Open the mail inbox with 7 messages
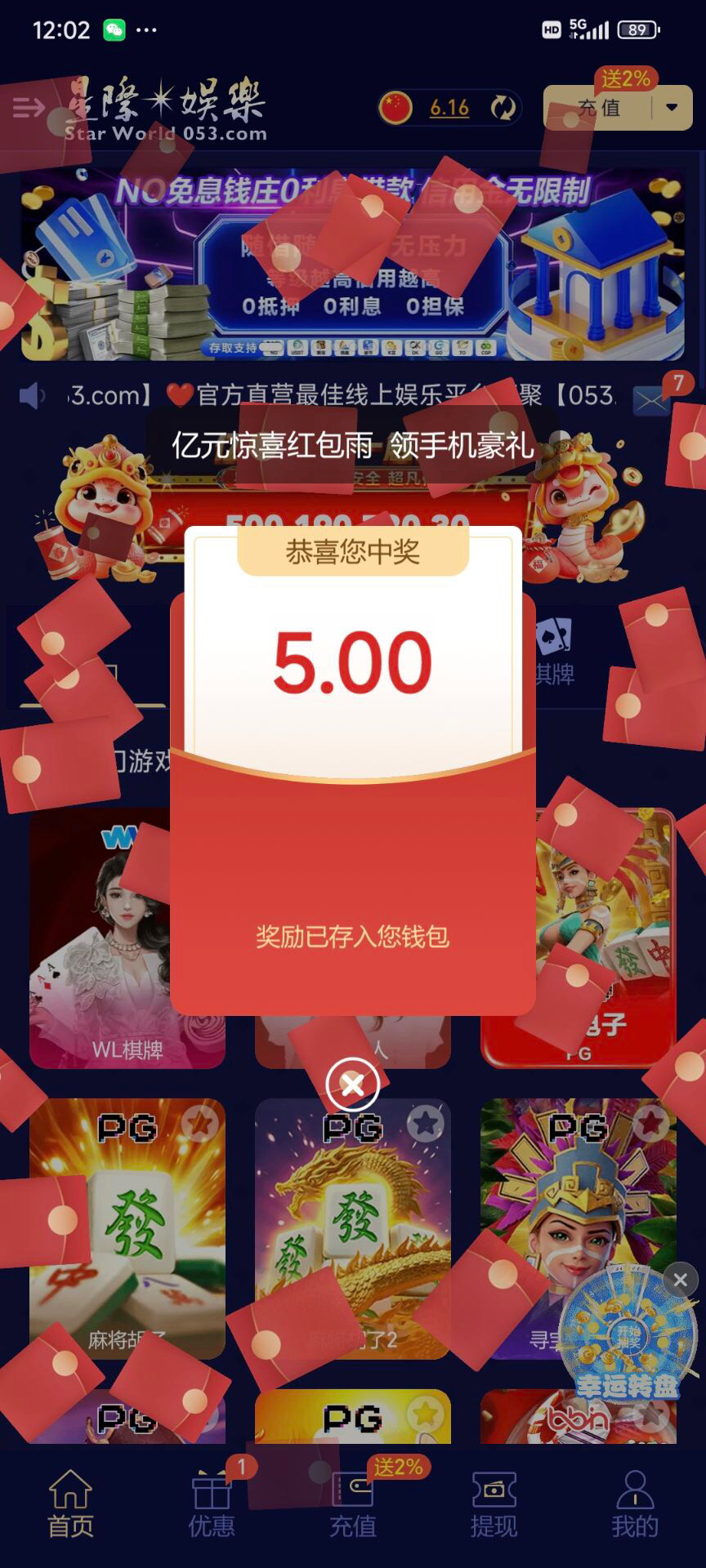The height and width of the screenshot is (1568, 706). 652,400
